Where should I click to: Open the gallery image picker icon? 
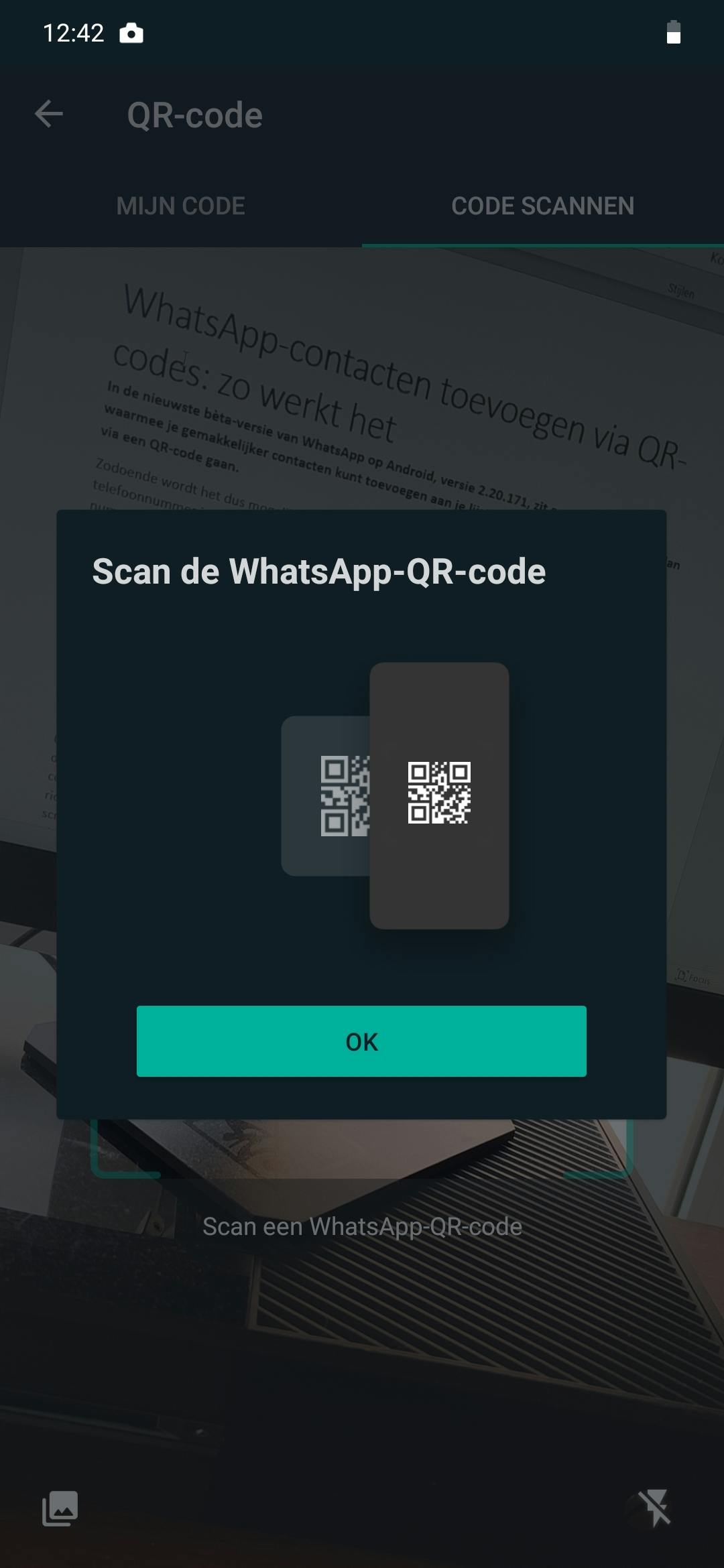[x=60, y=1508]
